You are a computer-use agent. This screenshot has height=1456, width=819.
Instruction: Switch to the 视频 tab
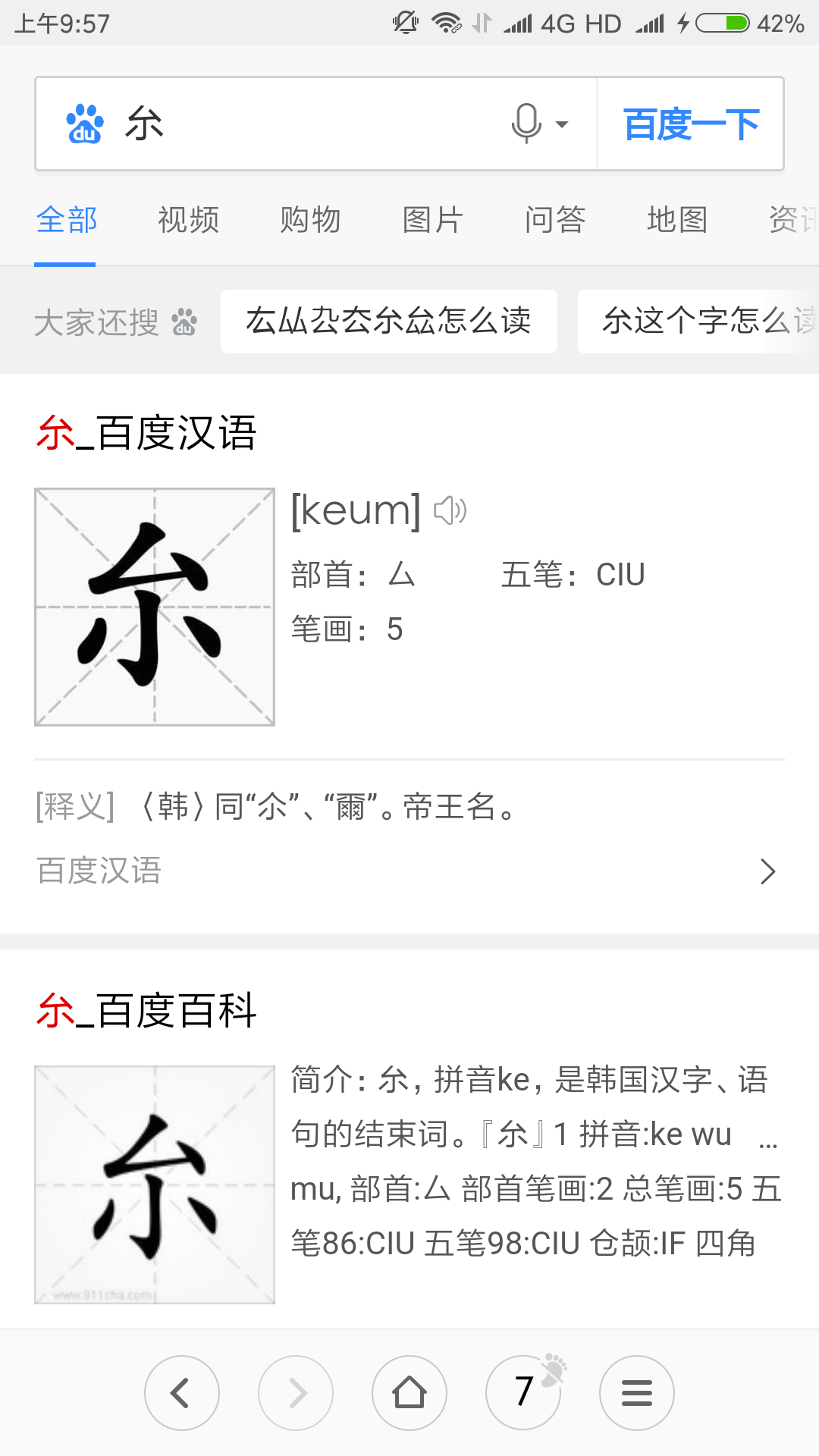click(x=188, y=220)
